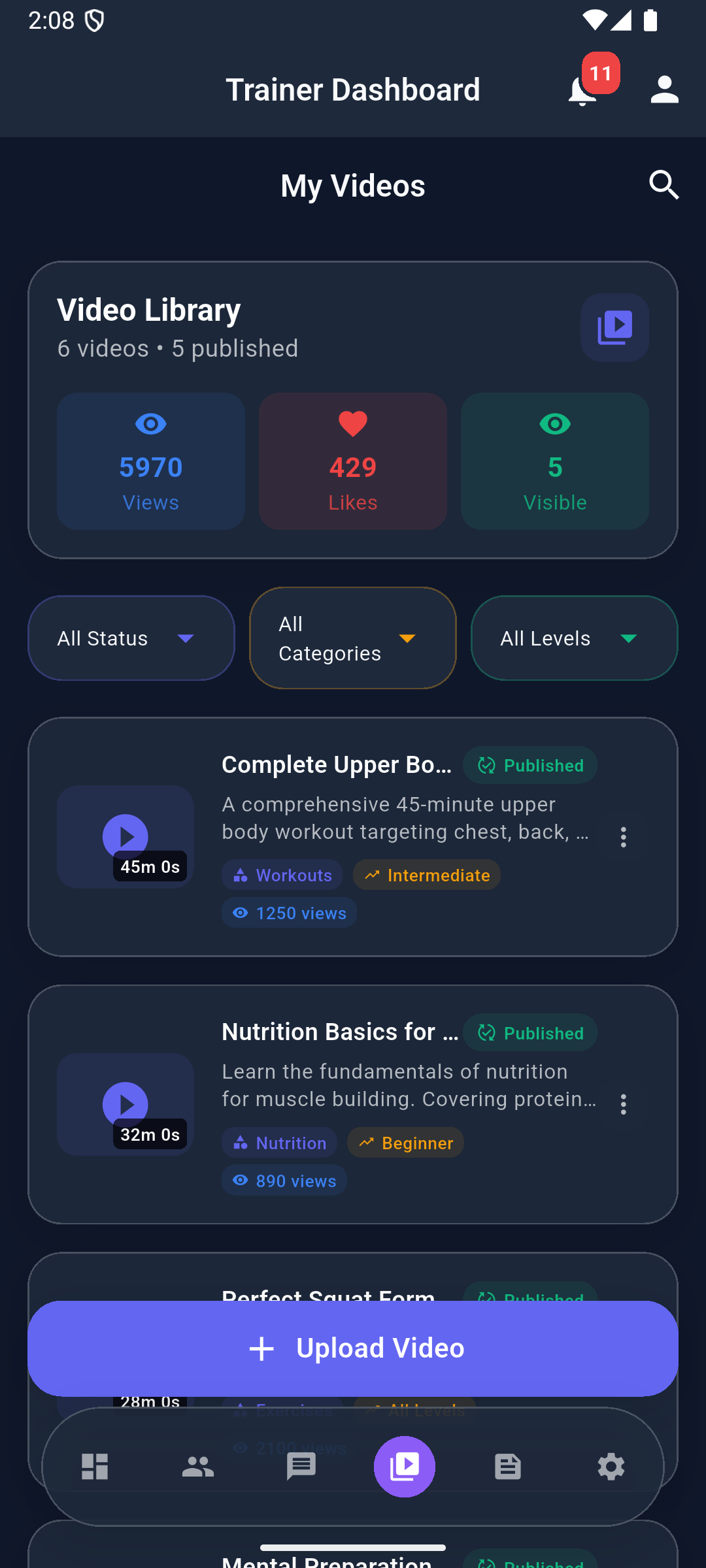This screenshot has height=1568, width=706.
Task: Switch to the dashboard tab
Action: [95, 1467]
